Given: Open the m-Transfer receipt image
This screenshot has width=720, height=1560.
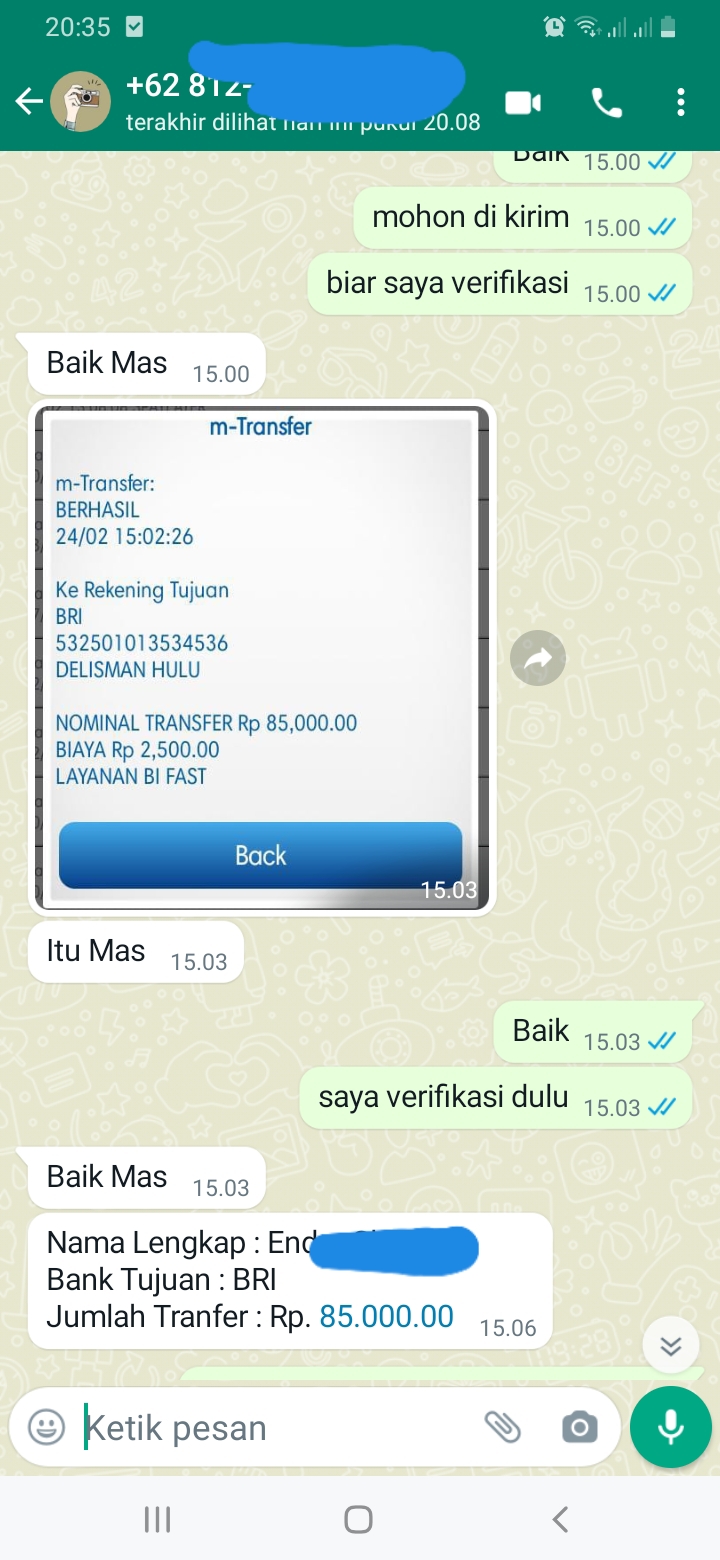Looking at the screenshot, I should tap(262, 657).
